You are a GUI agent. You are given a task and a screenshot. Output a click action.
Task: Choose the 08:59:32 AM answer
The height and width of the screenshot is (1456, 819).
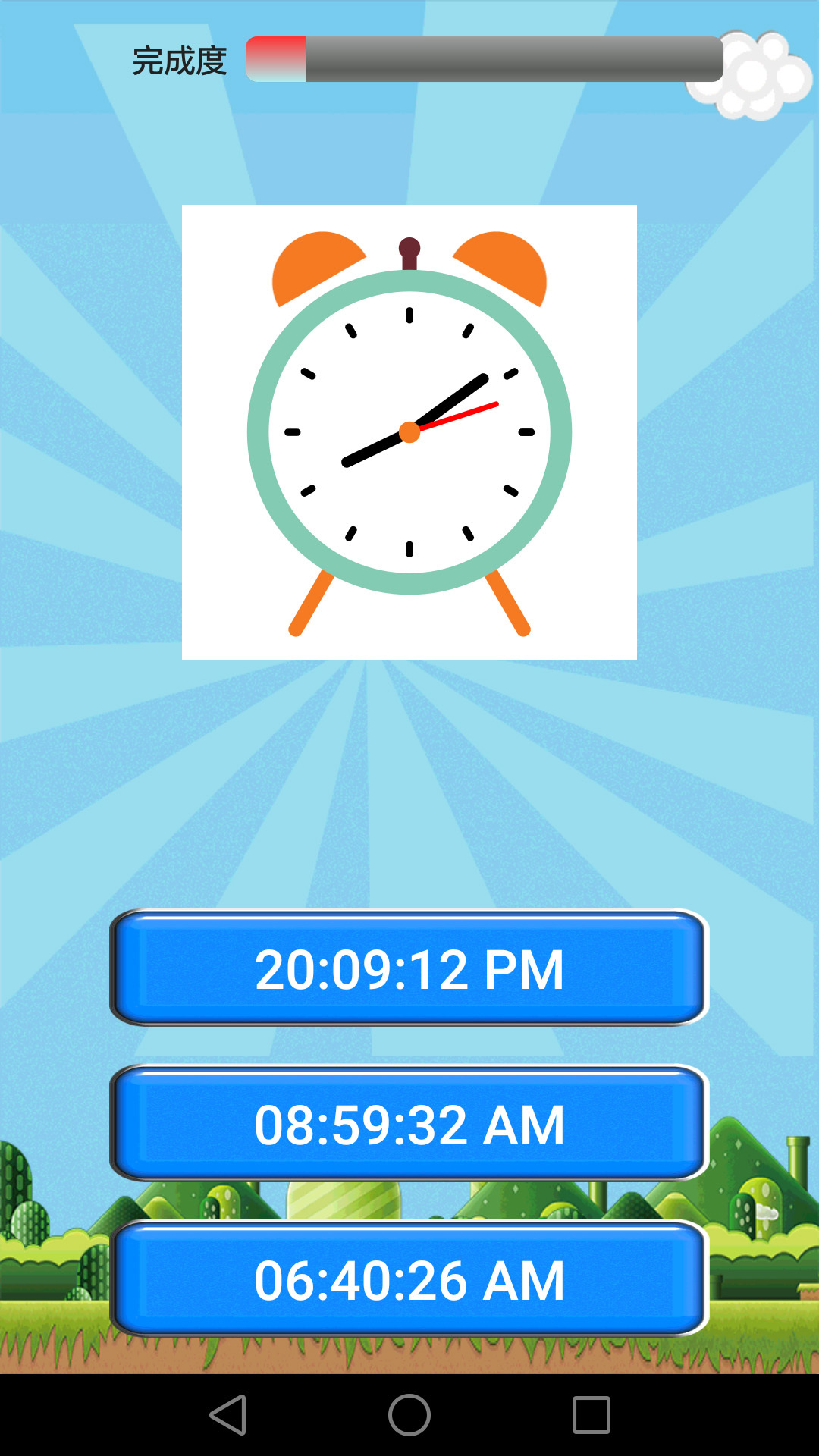coord(409,1124)
